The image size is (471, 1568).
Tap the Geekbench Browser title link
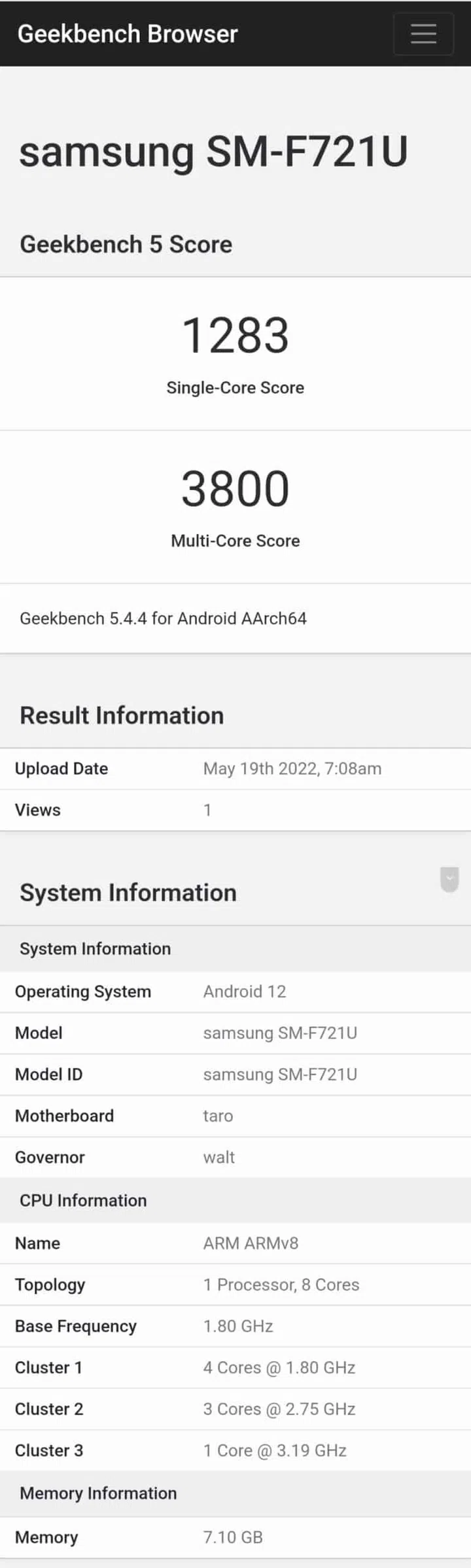[x=128, y=33]
